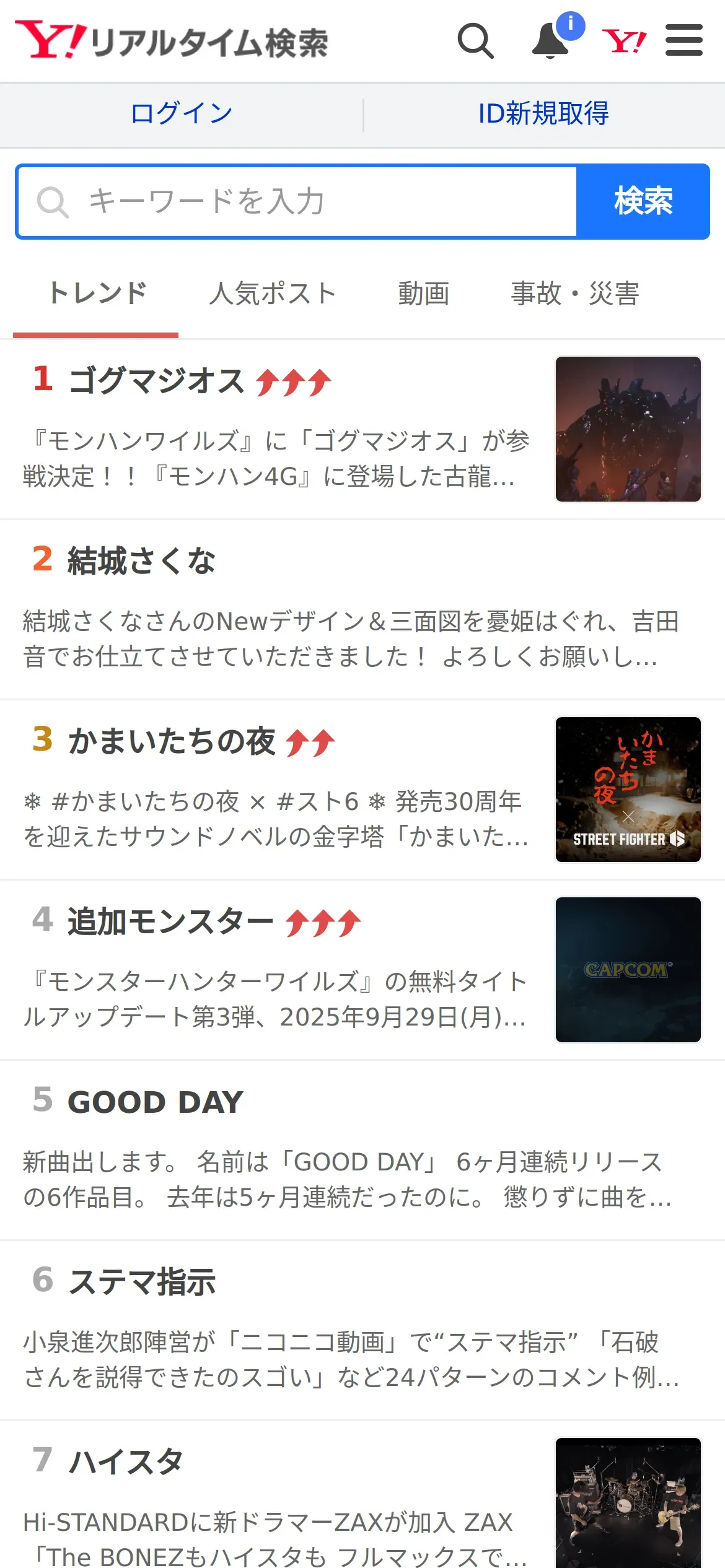The width and height of the screenshot is (725, 1568).
Task: Select the トレンド tab
Action: [x=97, y=294]
